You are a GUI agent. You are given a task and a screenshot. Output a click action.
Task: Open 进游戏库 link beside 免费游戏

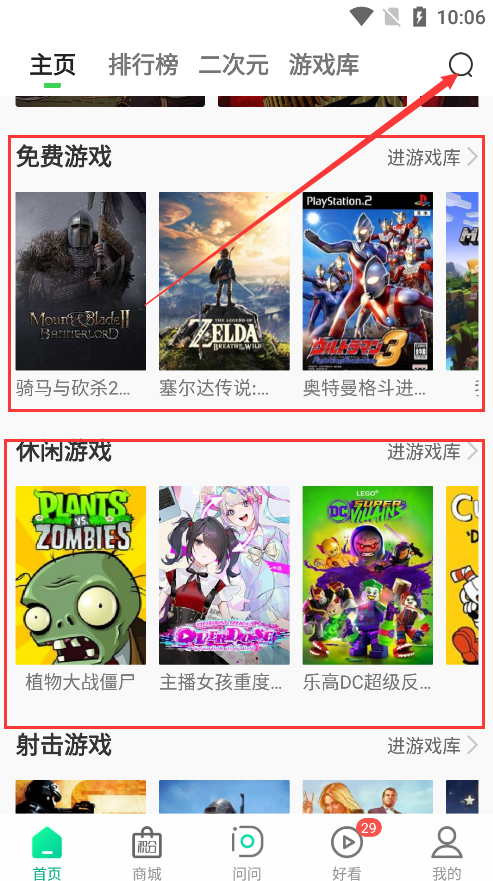pyautogui.click(x=432, y=157)
